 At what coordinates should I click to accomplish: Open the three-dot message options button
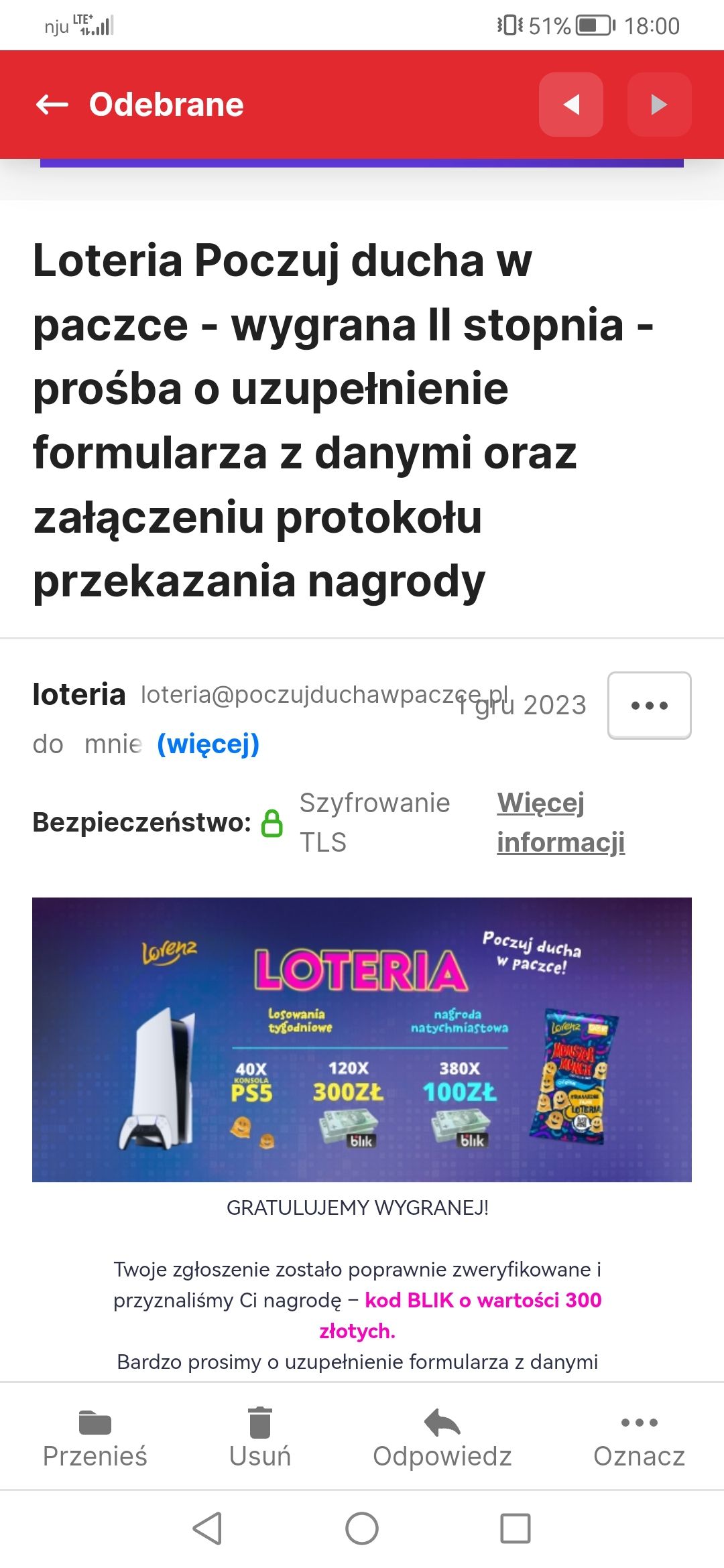click(649, 706)
